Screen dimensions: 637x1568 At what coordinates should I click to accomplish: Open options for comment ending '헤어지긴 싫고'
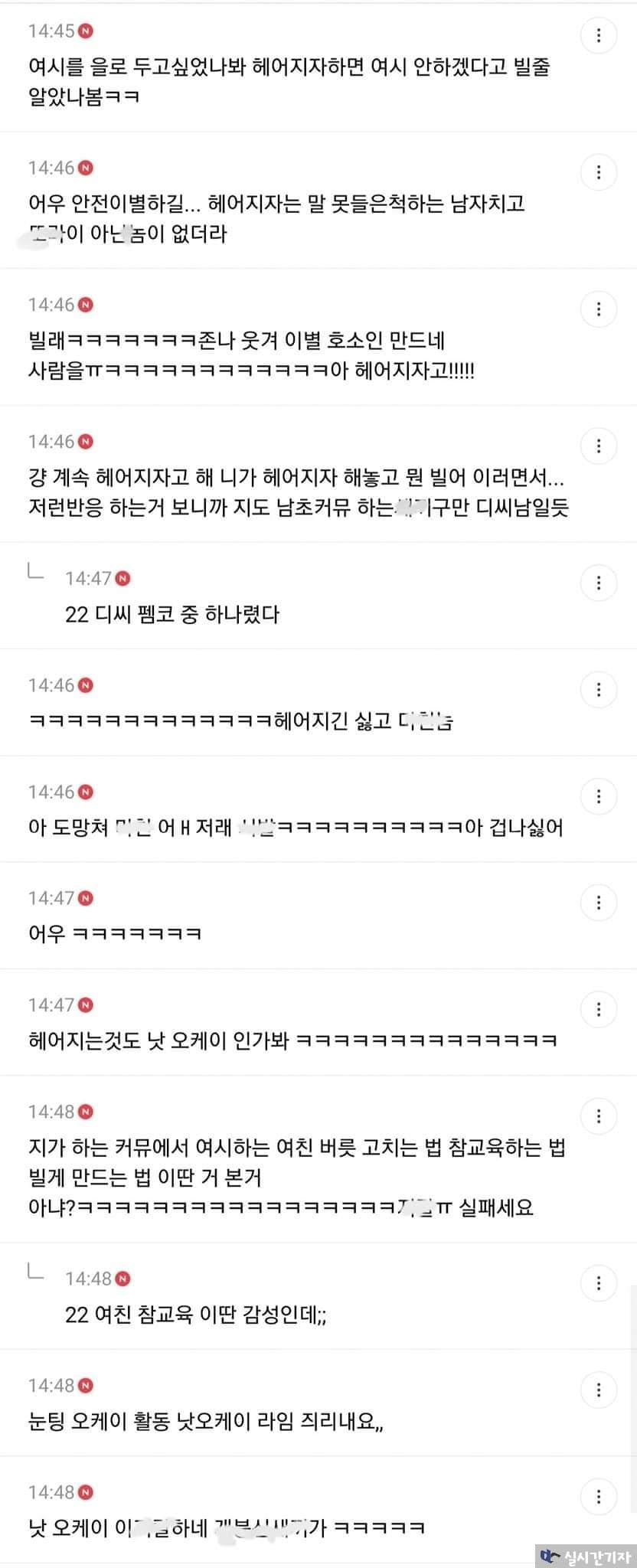click(598, 690)
